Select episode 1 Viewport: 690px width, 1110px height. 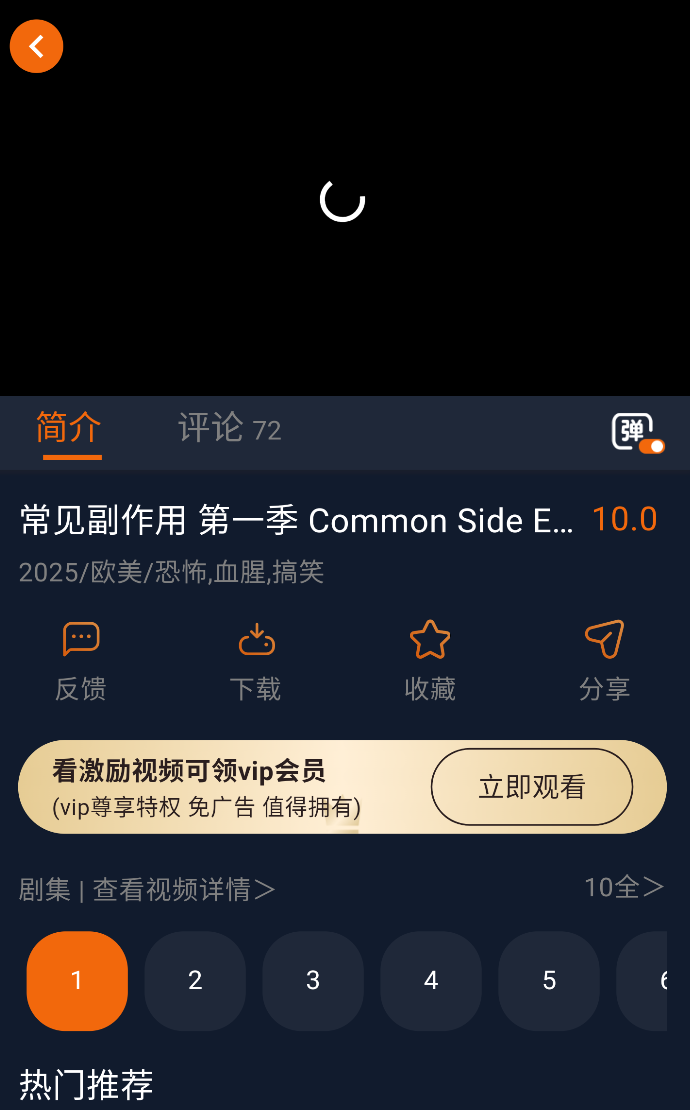point(77,981)
